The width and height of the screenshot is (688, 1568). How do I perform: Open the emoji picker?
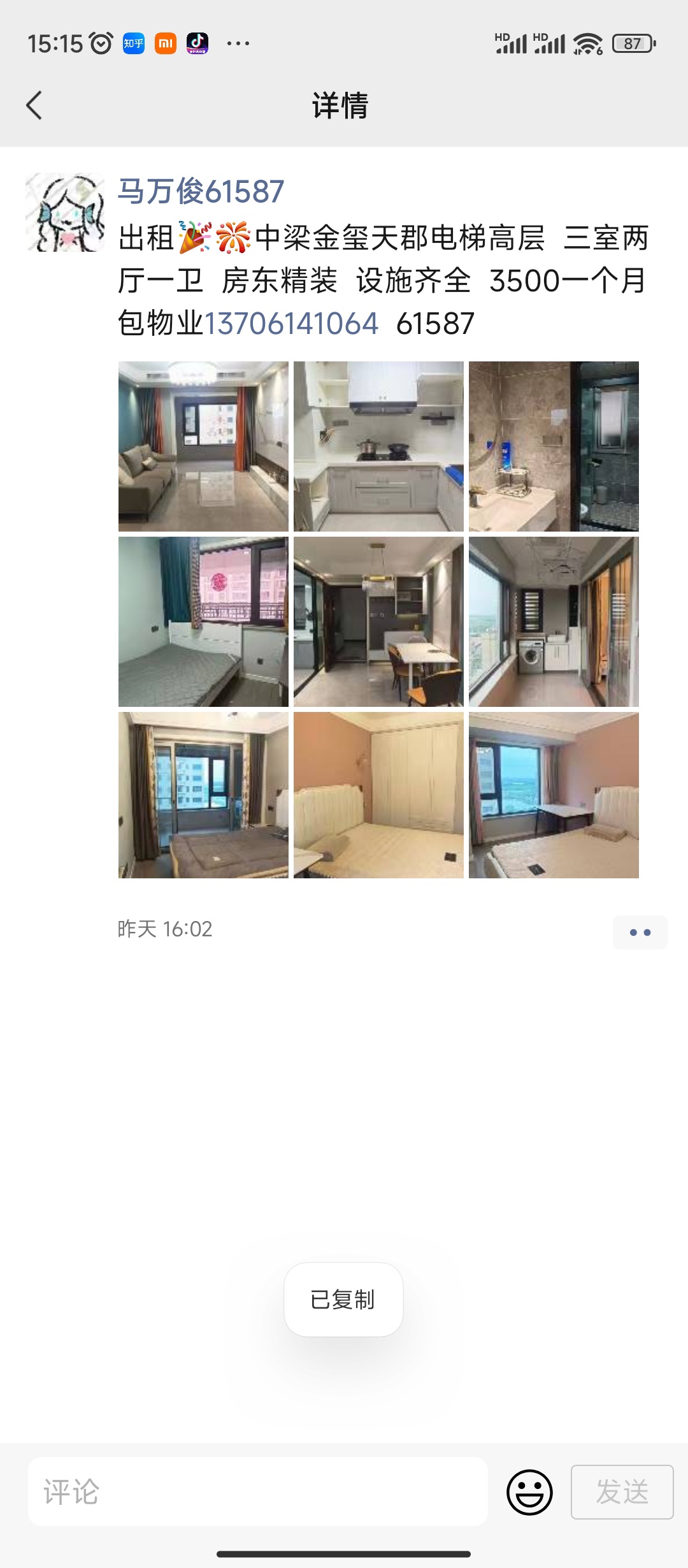click(x=529, y=1492)
